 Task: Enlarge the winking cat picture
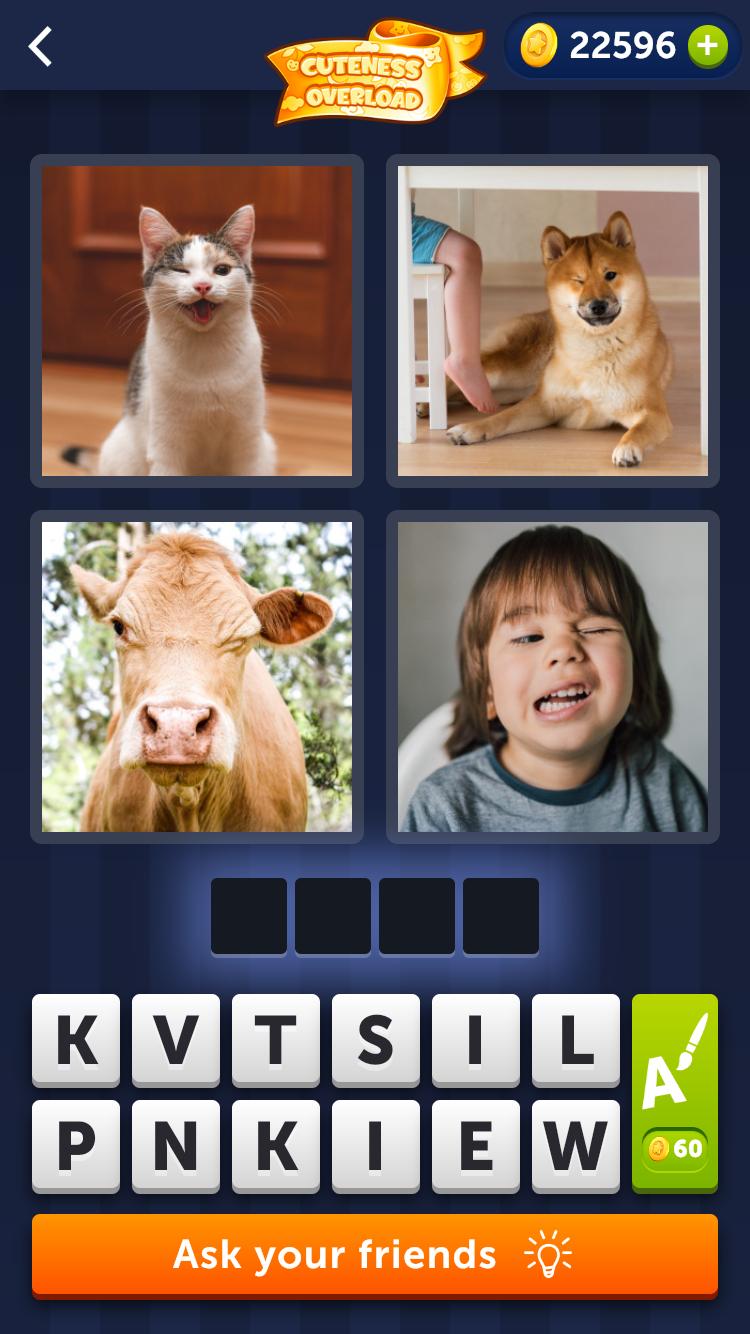click(x=197, y=321)
